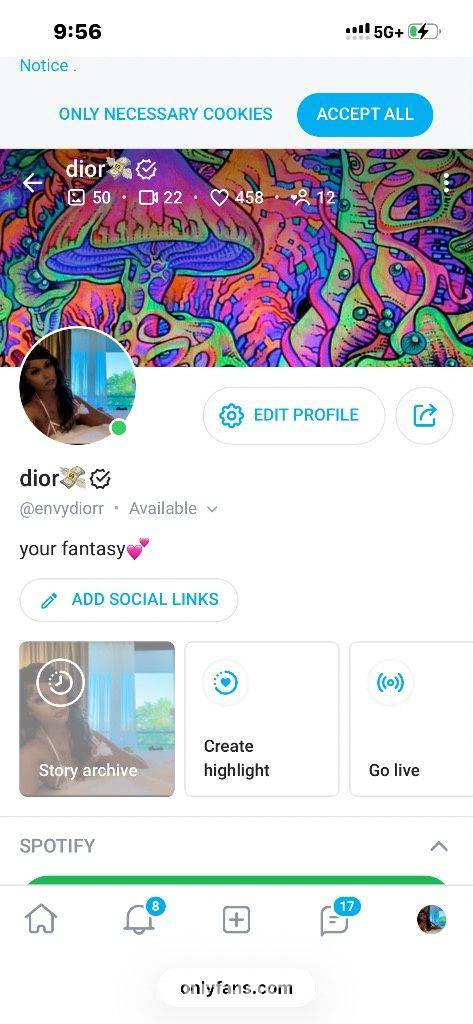Open notifications bell with 8 badge

[140, 918]
